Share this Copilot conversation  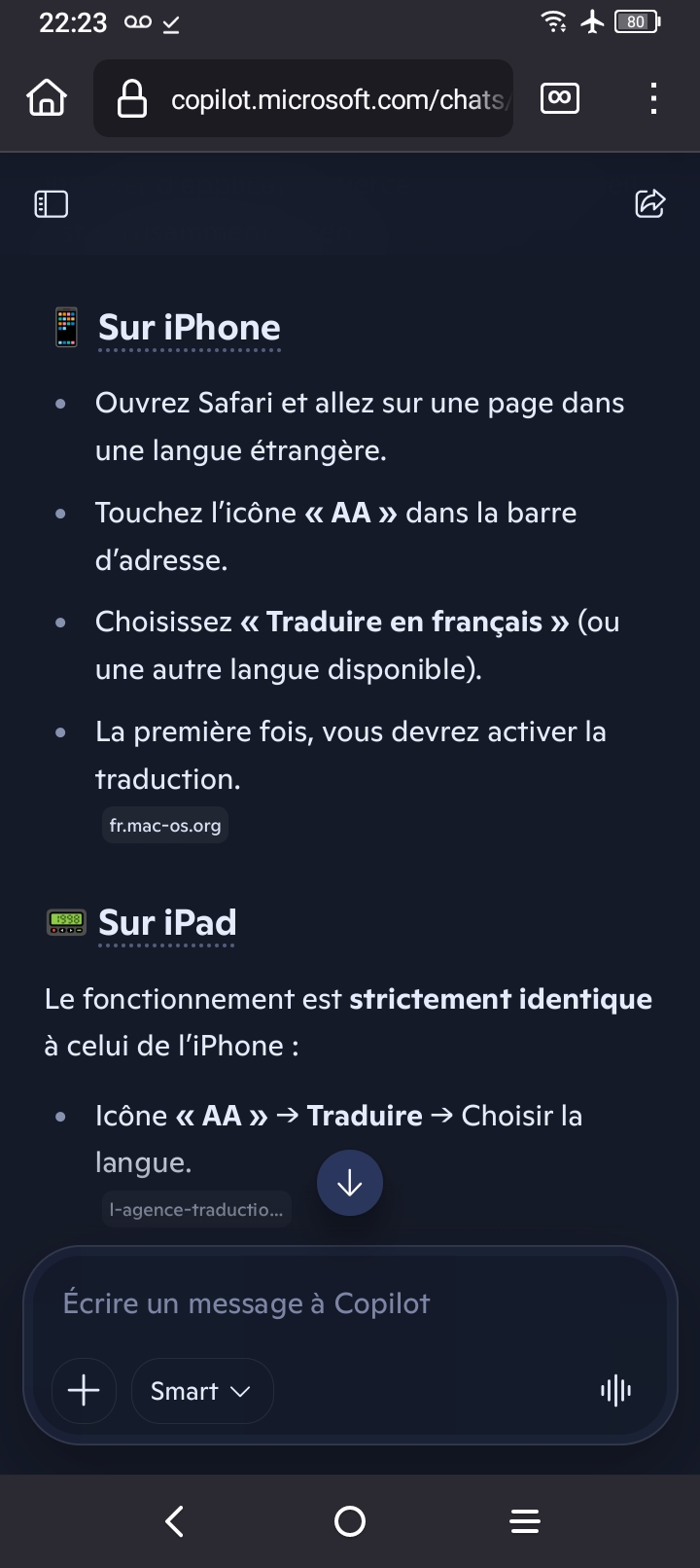649,203
